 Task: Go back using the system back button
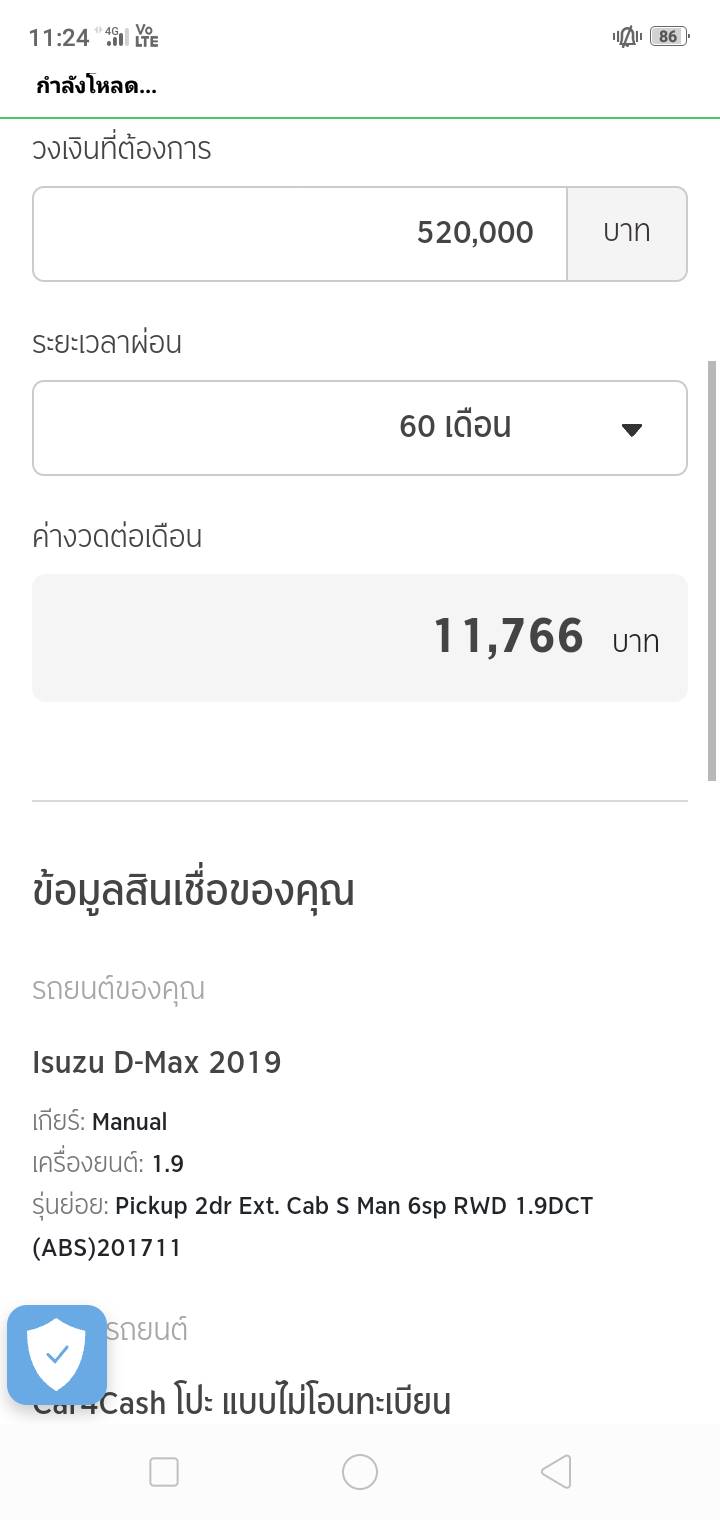(x=556, y=1471)
